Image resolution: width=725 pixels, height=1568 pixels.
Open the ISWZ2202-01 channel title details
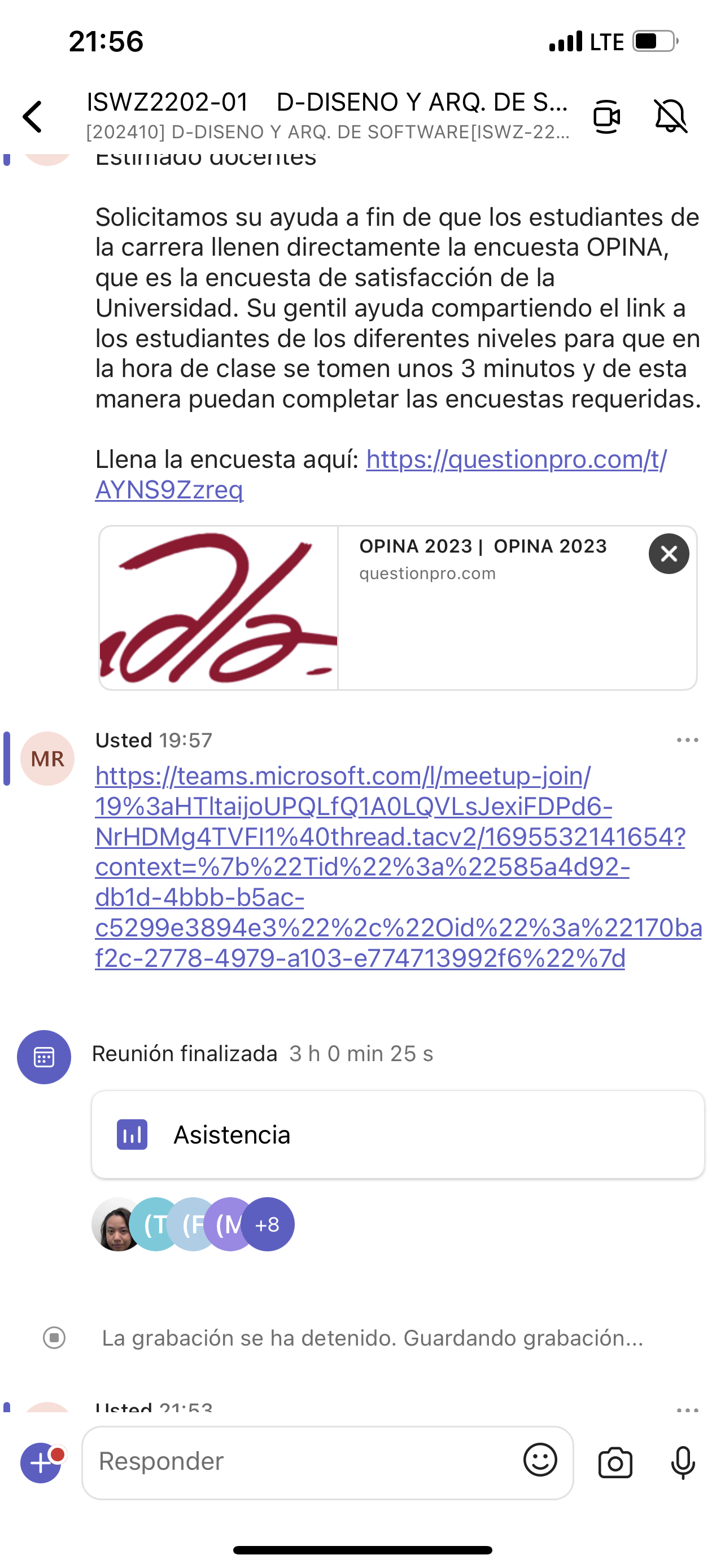click(327, 115)
